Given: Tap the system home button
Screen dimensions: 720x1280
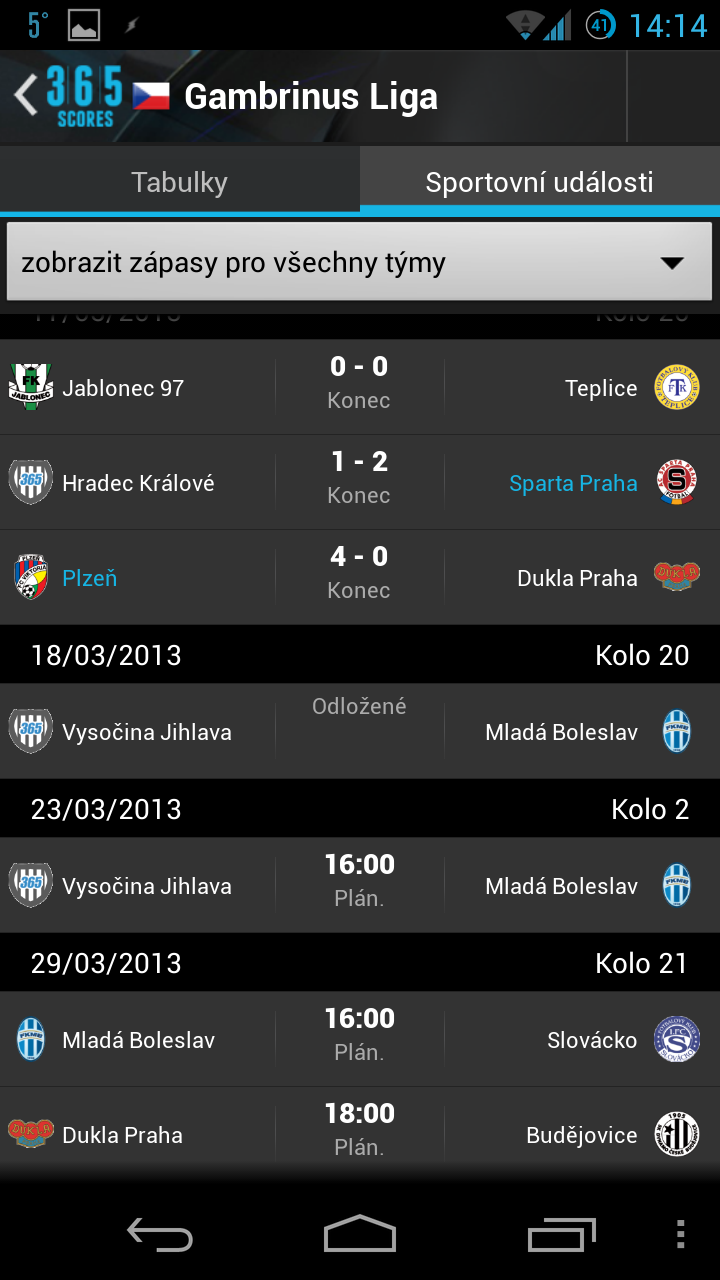Looking at the screenshot, I should (x=360, y=1234).
